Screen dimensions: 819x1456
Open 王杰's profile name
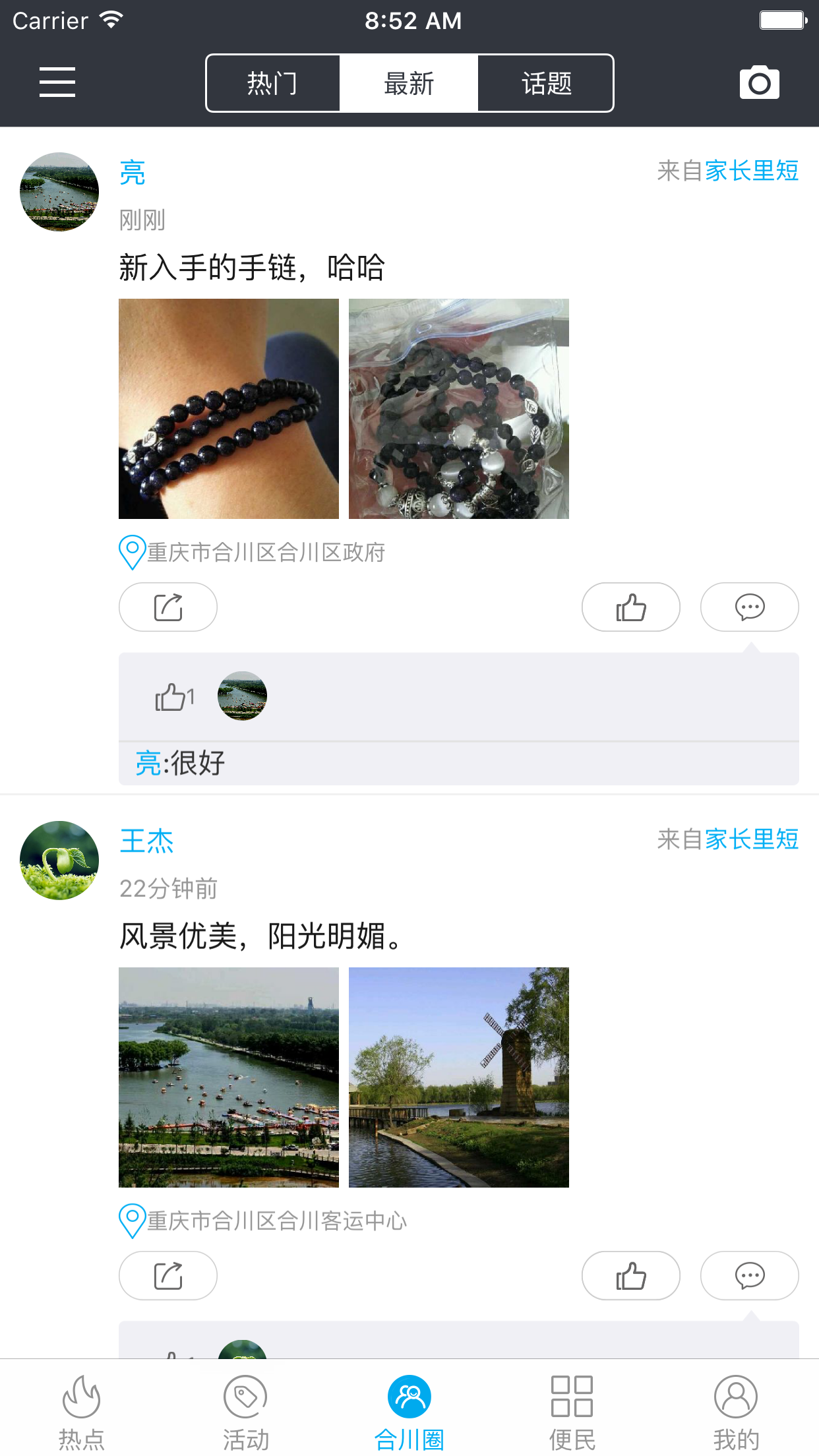[147, 841]
